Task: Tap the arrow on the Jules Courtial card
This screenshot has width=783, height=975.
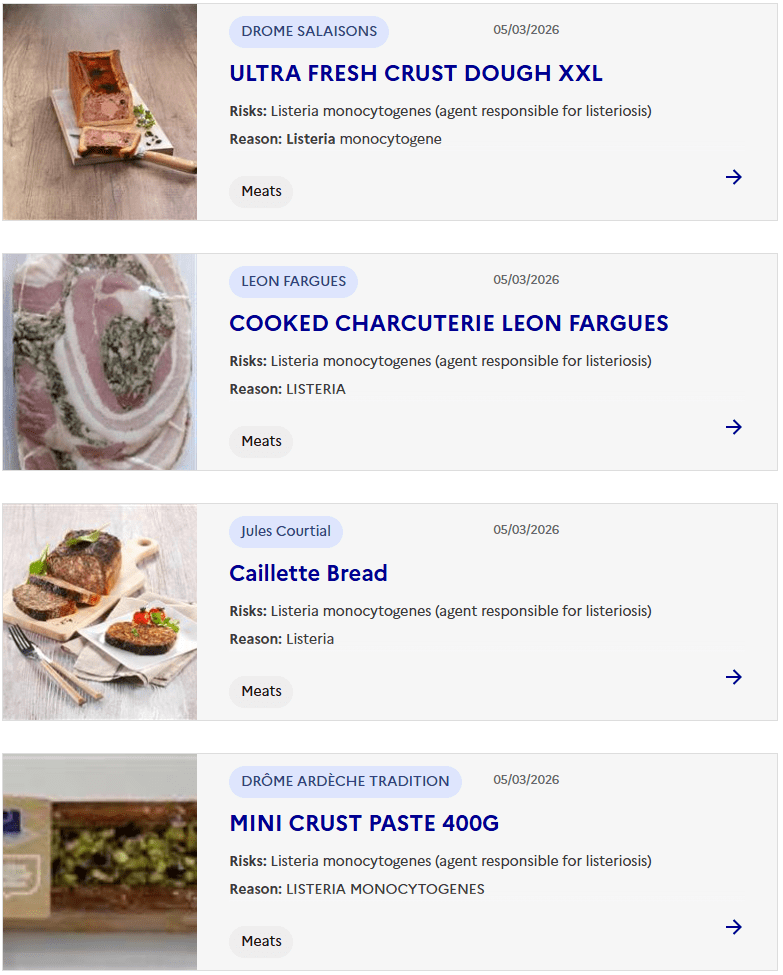Action: click(733, 677)
